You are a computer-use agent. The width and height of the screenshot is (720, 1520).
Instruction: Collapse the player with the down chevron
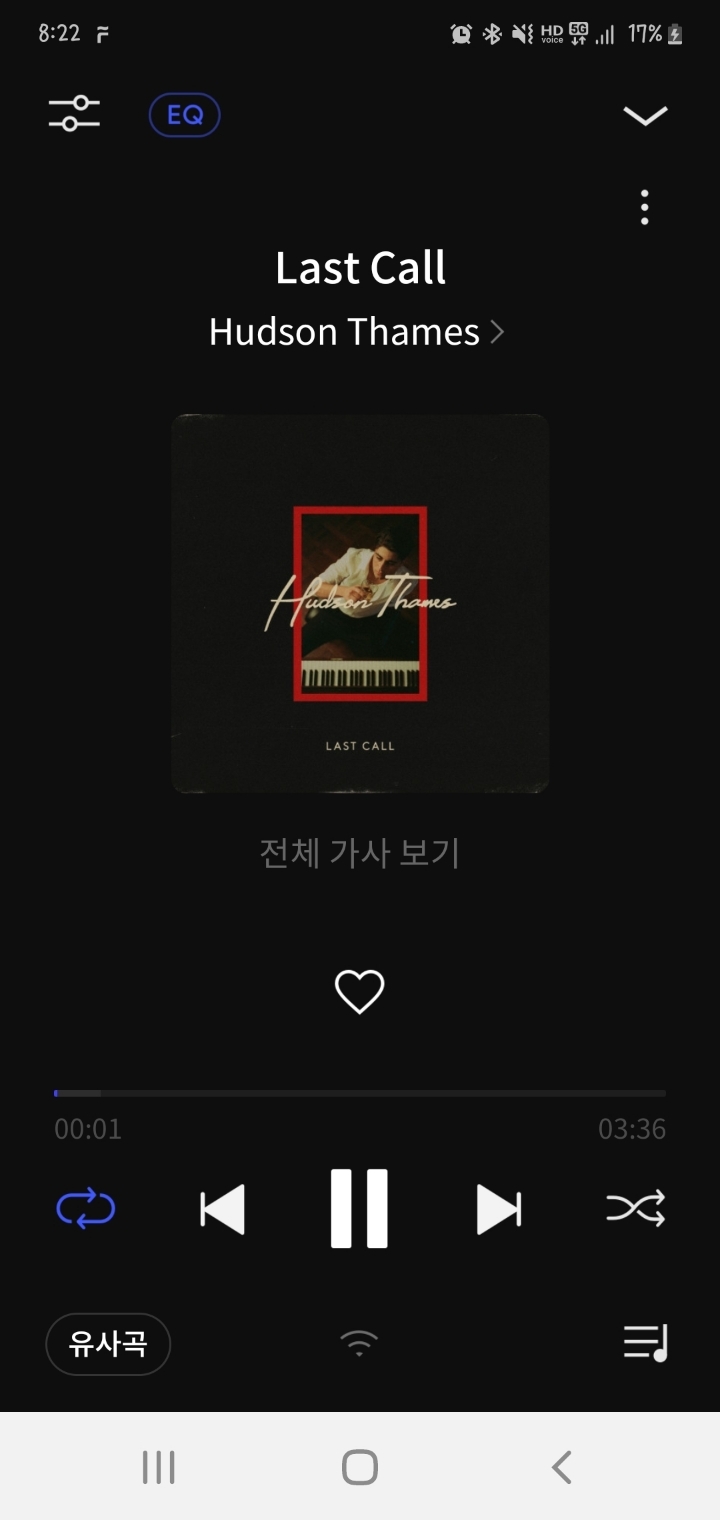(x=645, y=116)
